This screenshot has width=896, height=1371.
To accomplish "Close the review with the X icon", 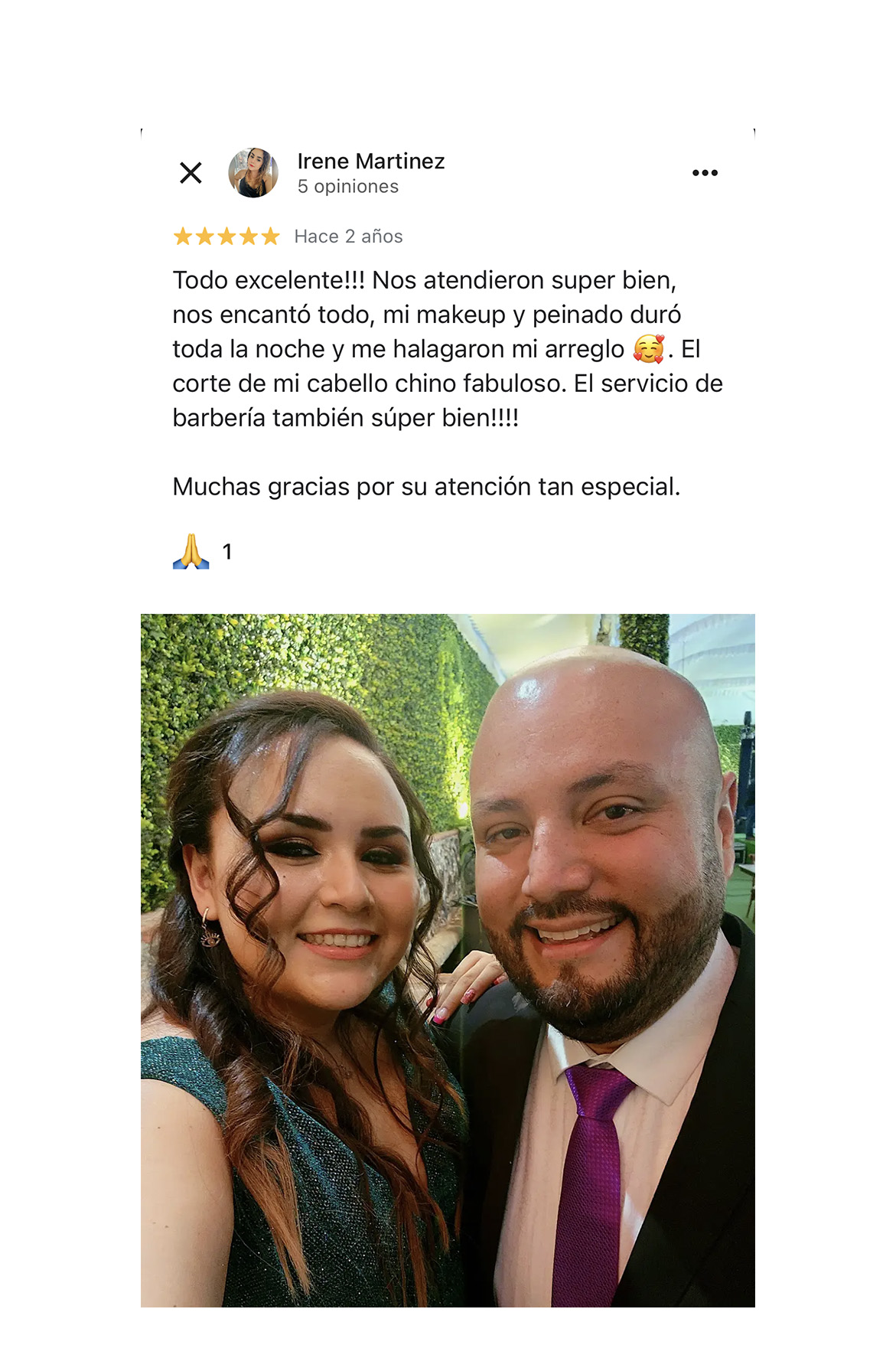I will [x=191, y=173].
